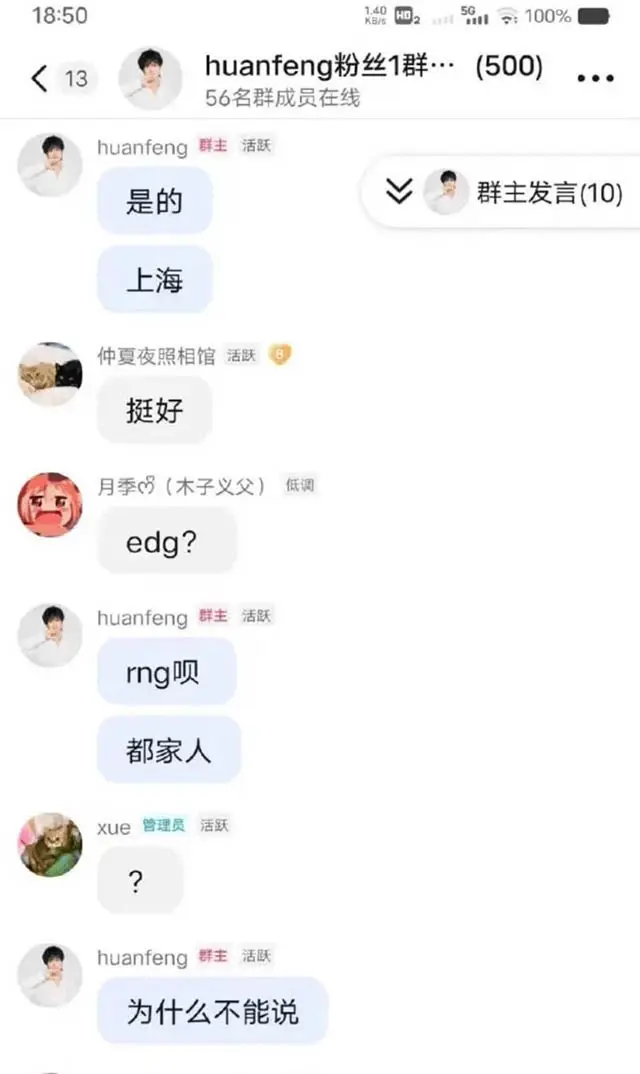Open 仲夏夜照相馆's avatar profile
Screen dimensions: 640x1074
(50, 374)
